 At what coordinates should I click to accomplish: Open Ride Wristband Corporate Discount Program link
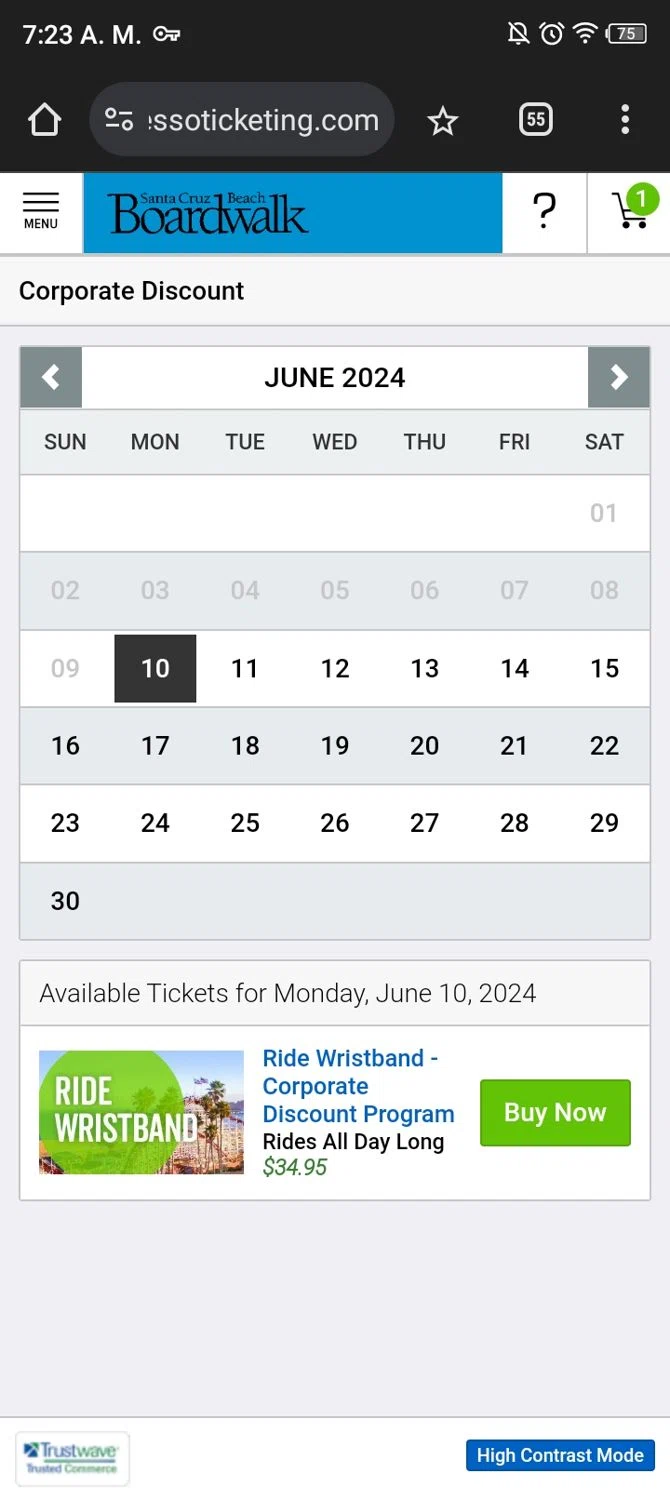pyautogui.click(x=357, y=1086)
